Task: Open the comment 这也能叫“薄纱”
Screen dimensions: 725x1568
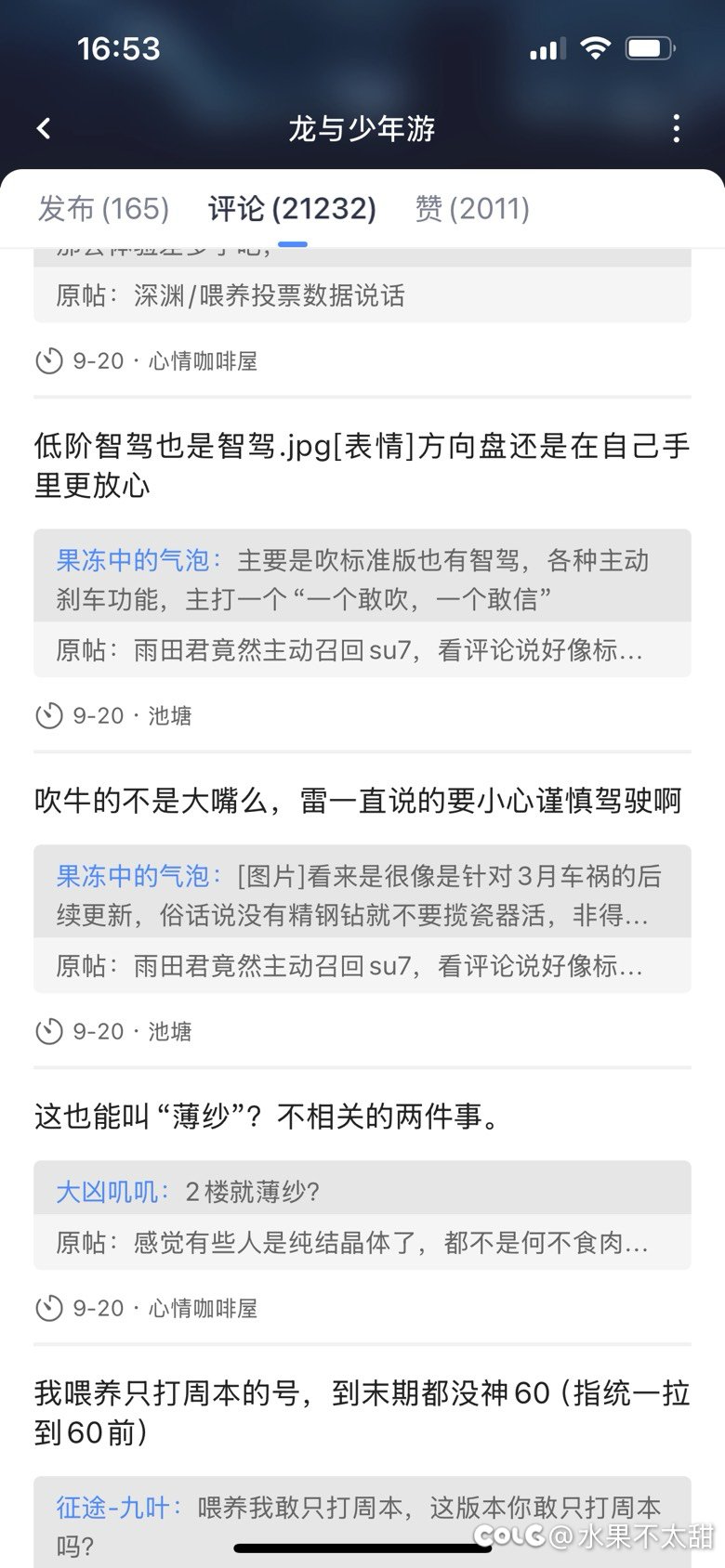Action: (x=270, y=1116)
